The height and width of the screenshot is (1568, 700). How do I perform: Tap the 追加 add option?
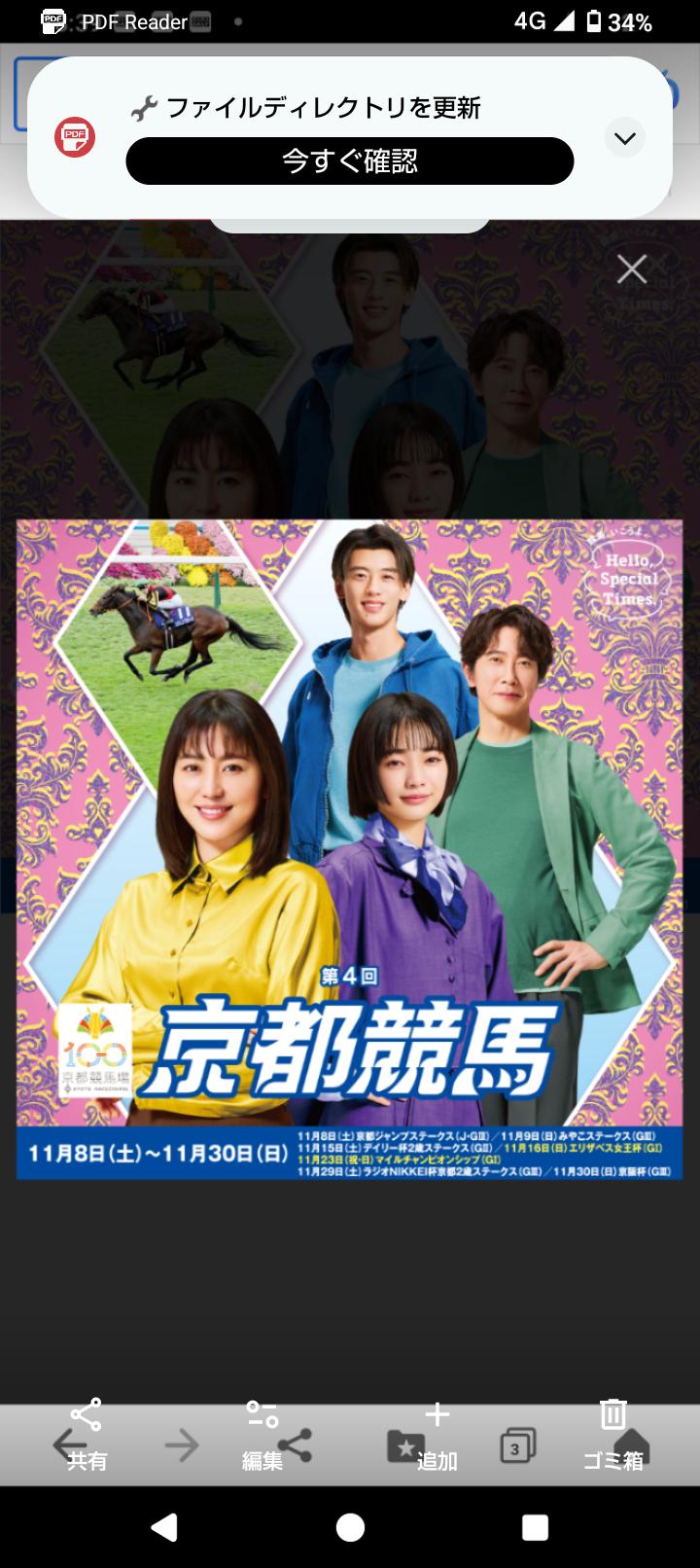(x=437, y=1434)
